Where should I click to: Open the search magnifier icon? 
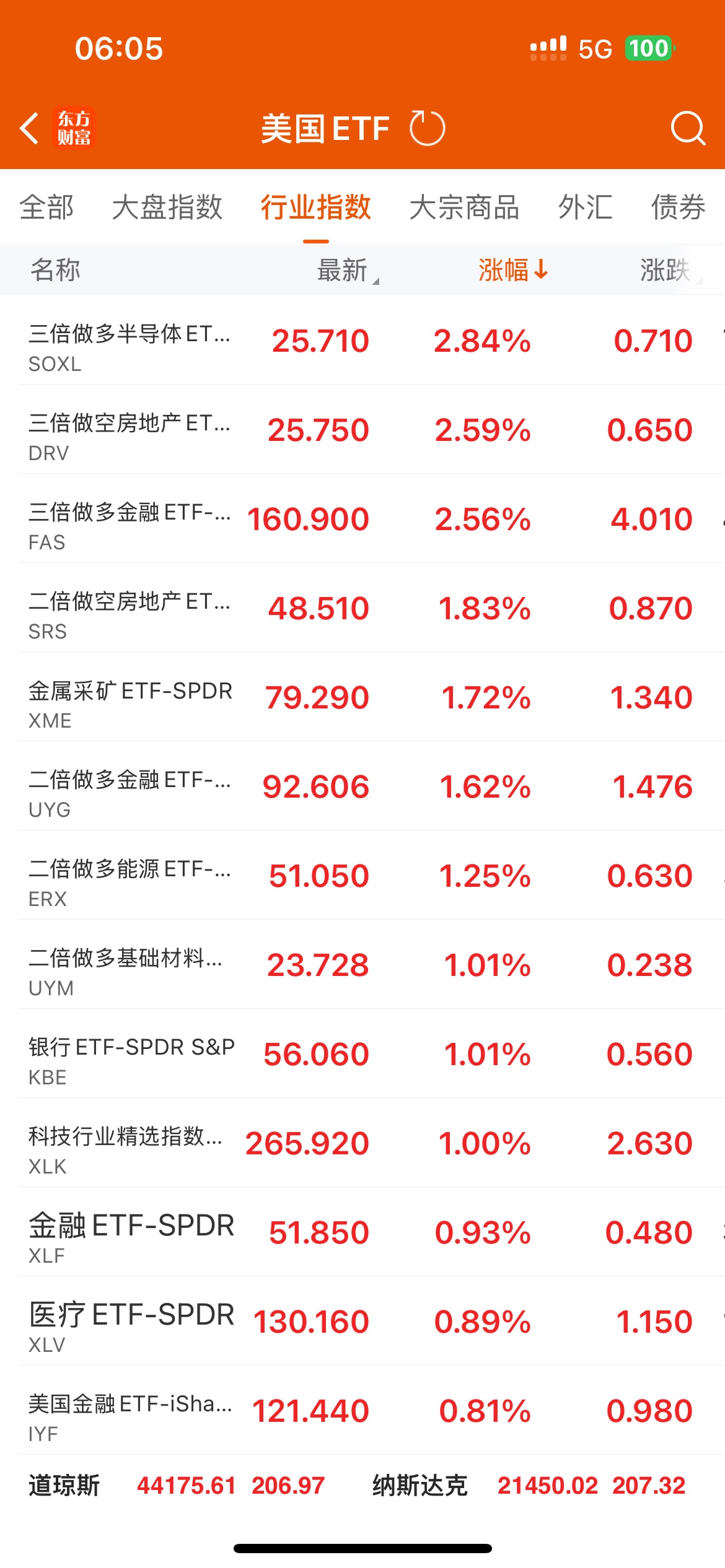(688, 128)
